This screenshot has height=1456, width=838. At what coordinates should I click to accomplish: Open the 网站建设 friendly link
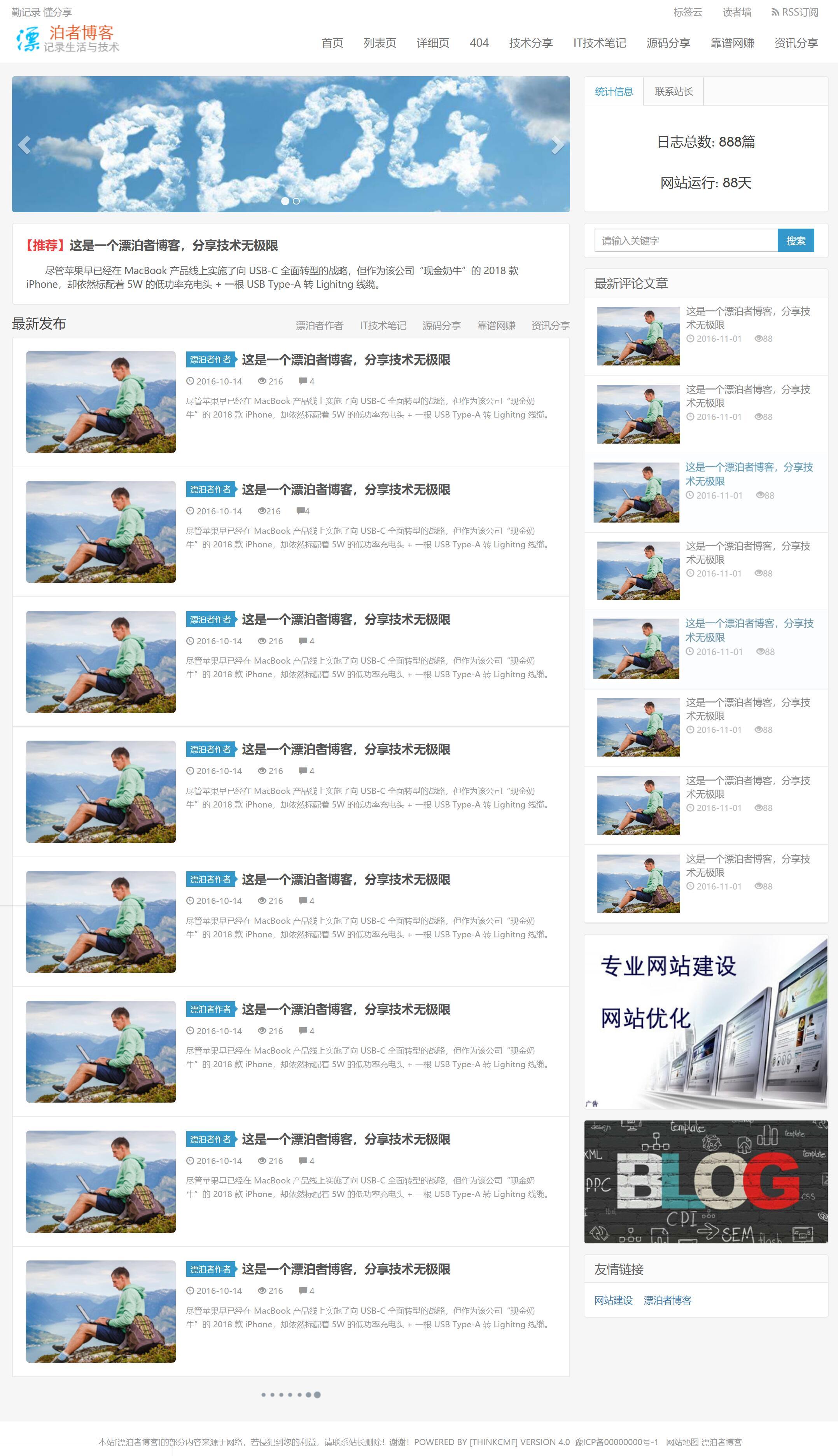613,1300
